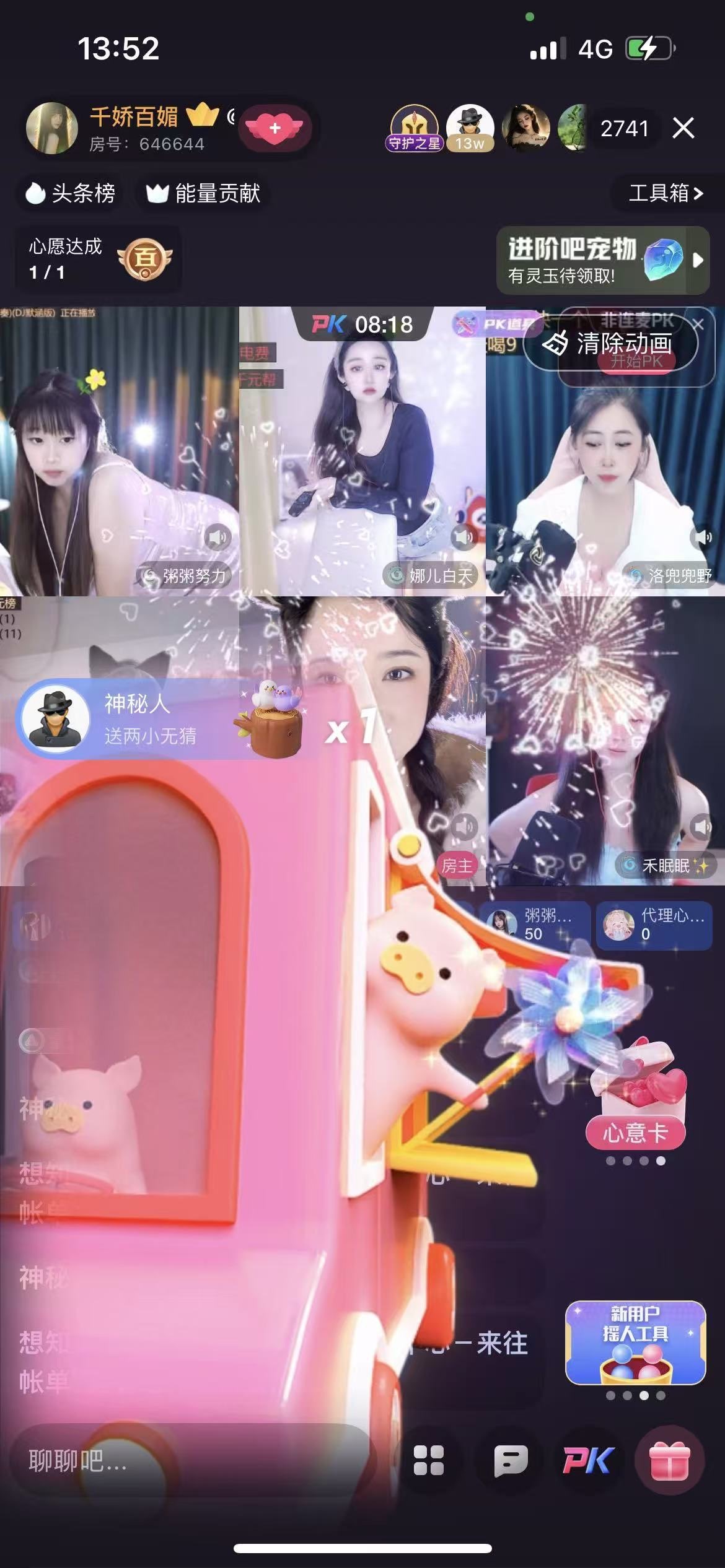
Task: Open 新用户摇人工具 promo banner
Action: click(635, 1343)
